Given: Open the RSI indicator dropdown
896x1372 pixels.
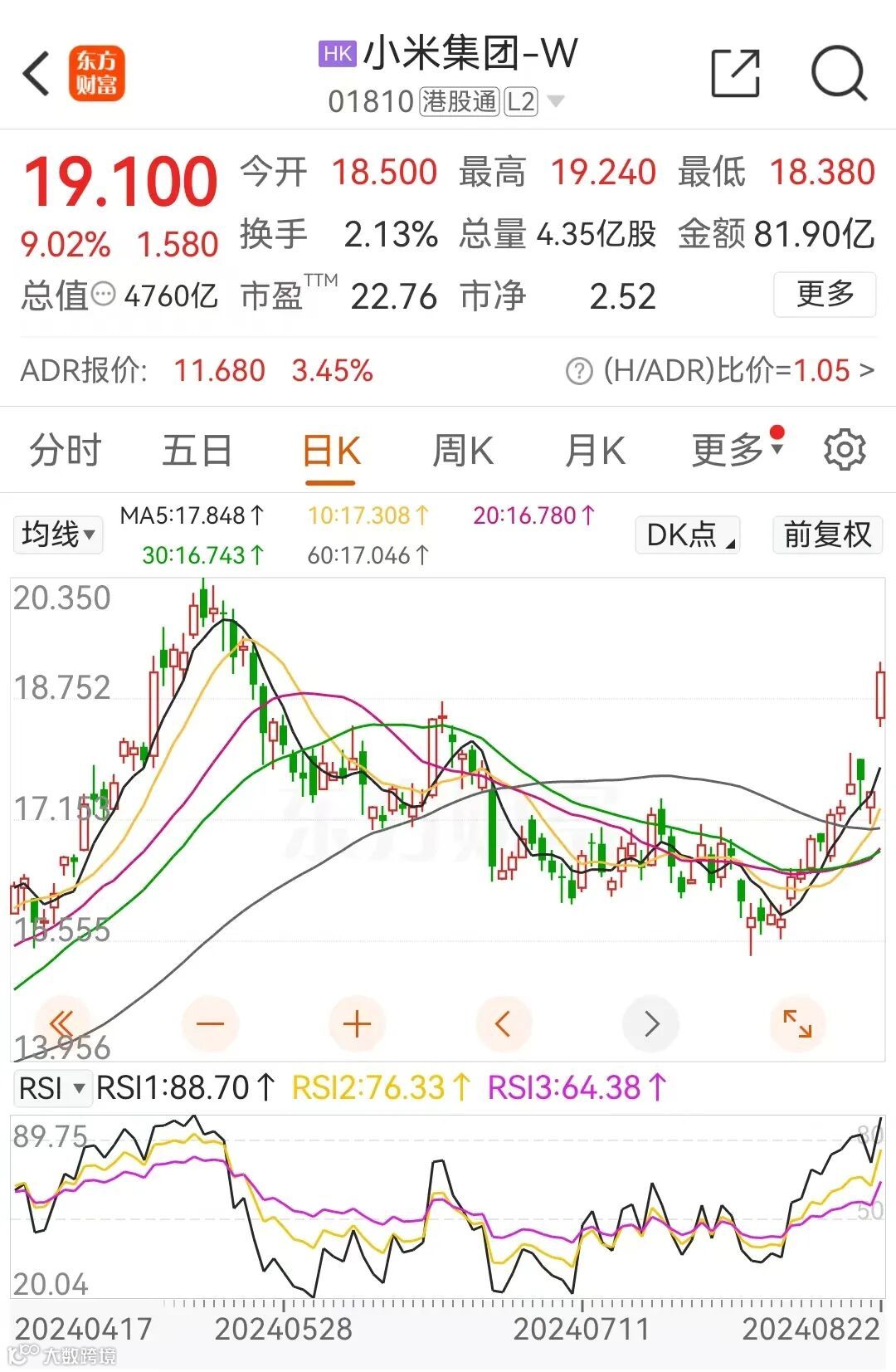Looking at the screenshot, I should [51, 1087].
